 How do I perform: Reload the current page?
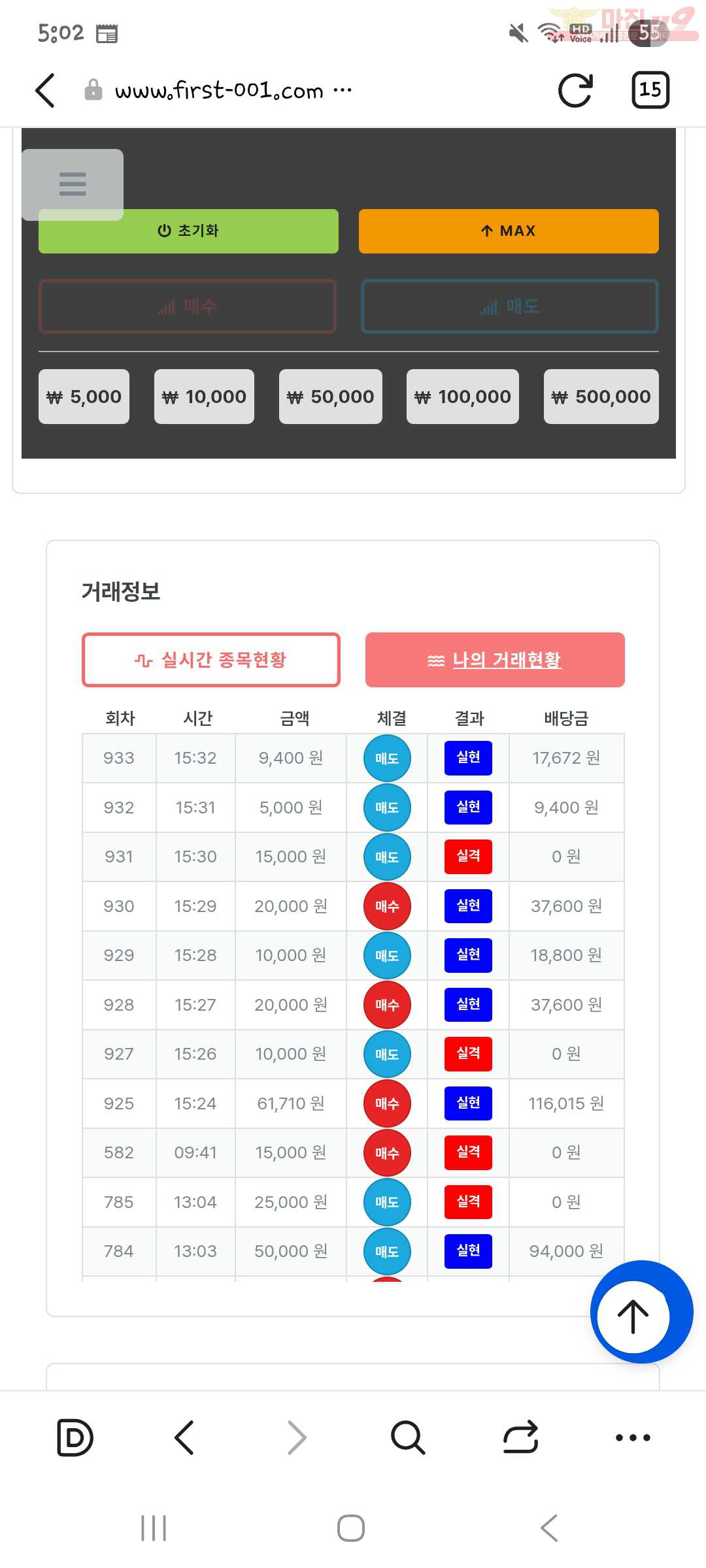[x=575, y=90]
